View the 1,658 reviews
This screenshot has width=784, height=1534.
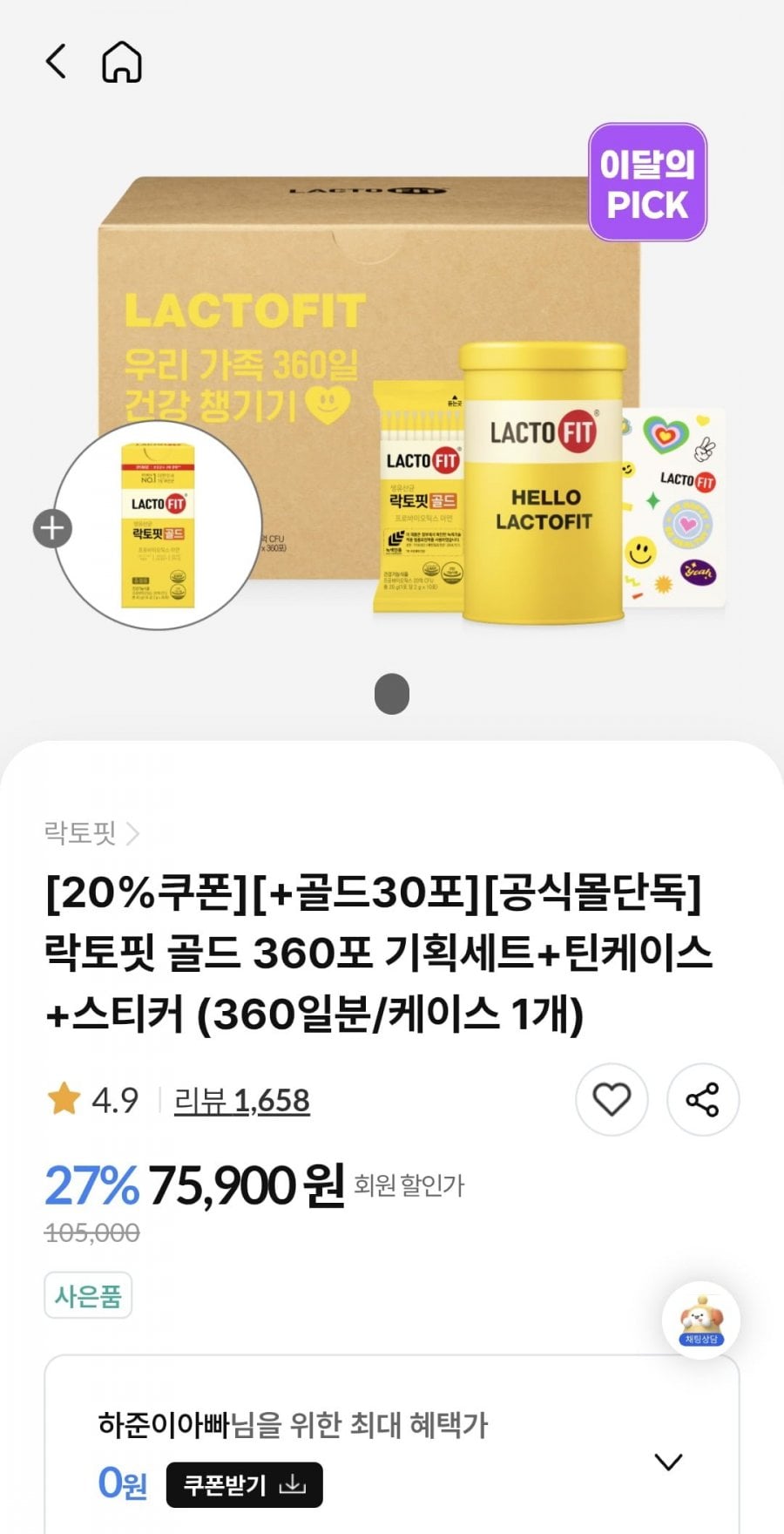241,1100
